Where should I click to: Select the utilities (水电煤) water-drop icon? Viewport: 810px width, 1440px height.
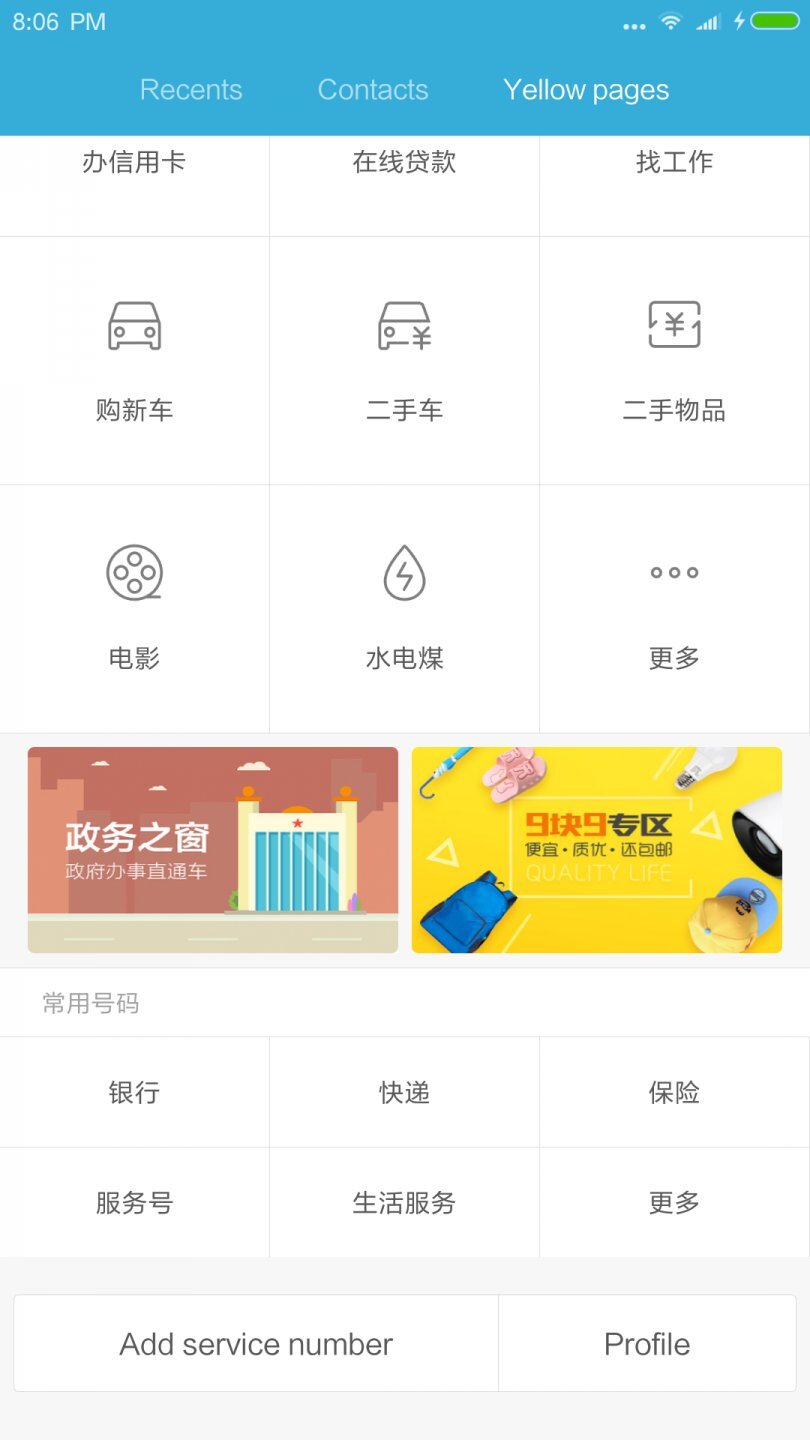(x=404, y=608)
